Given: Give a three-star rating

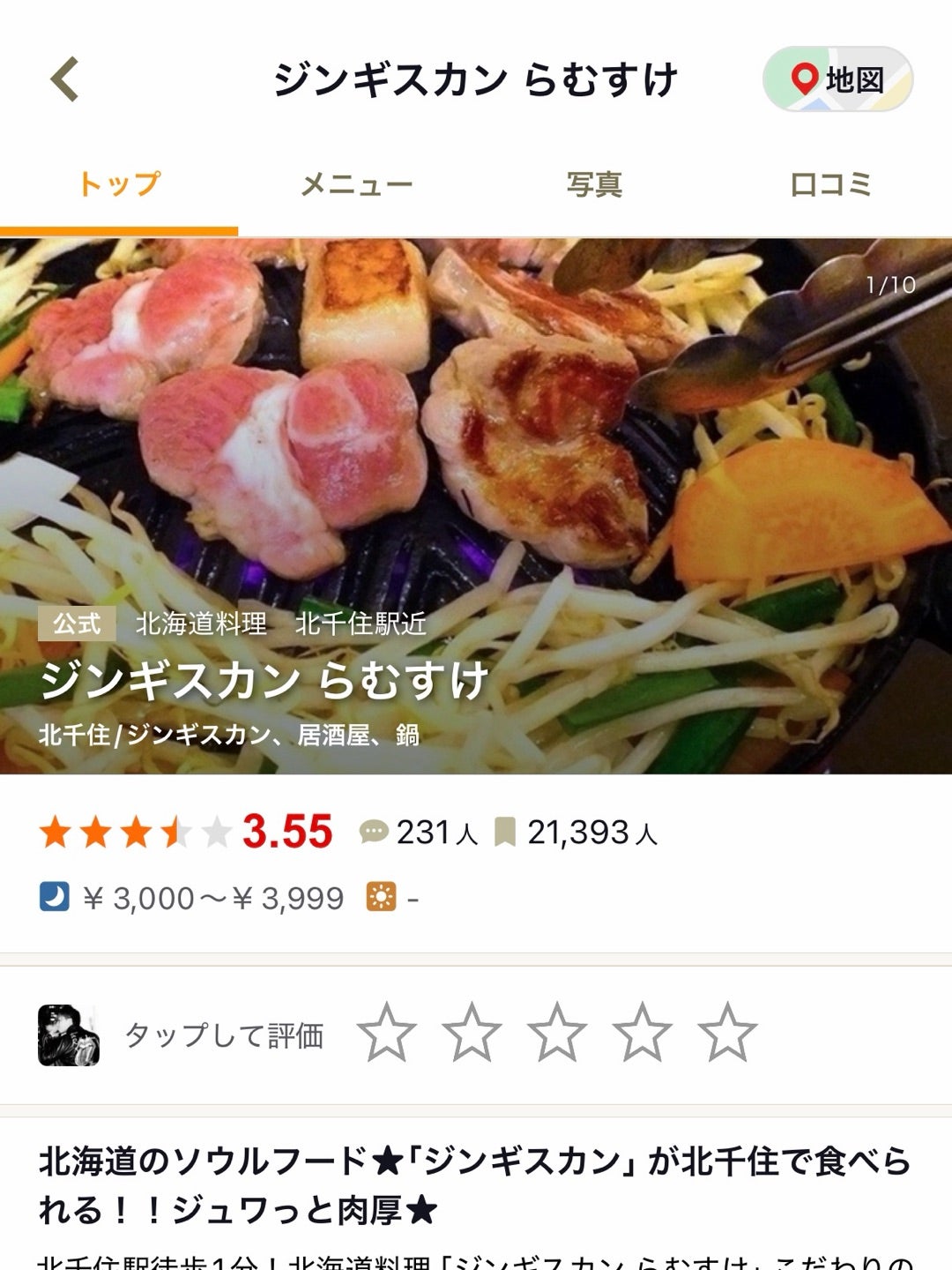Looking at the screenshot, I should coord(557,1032).
